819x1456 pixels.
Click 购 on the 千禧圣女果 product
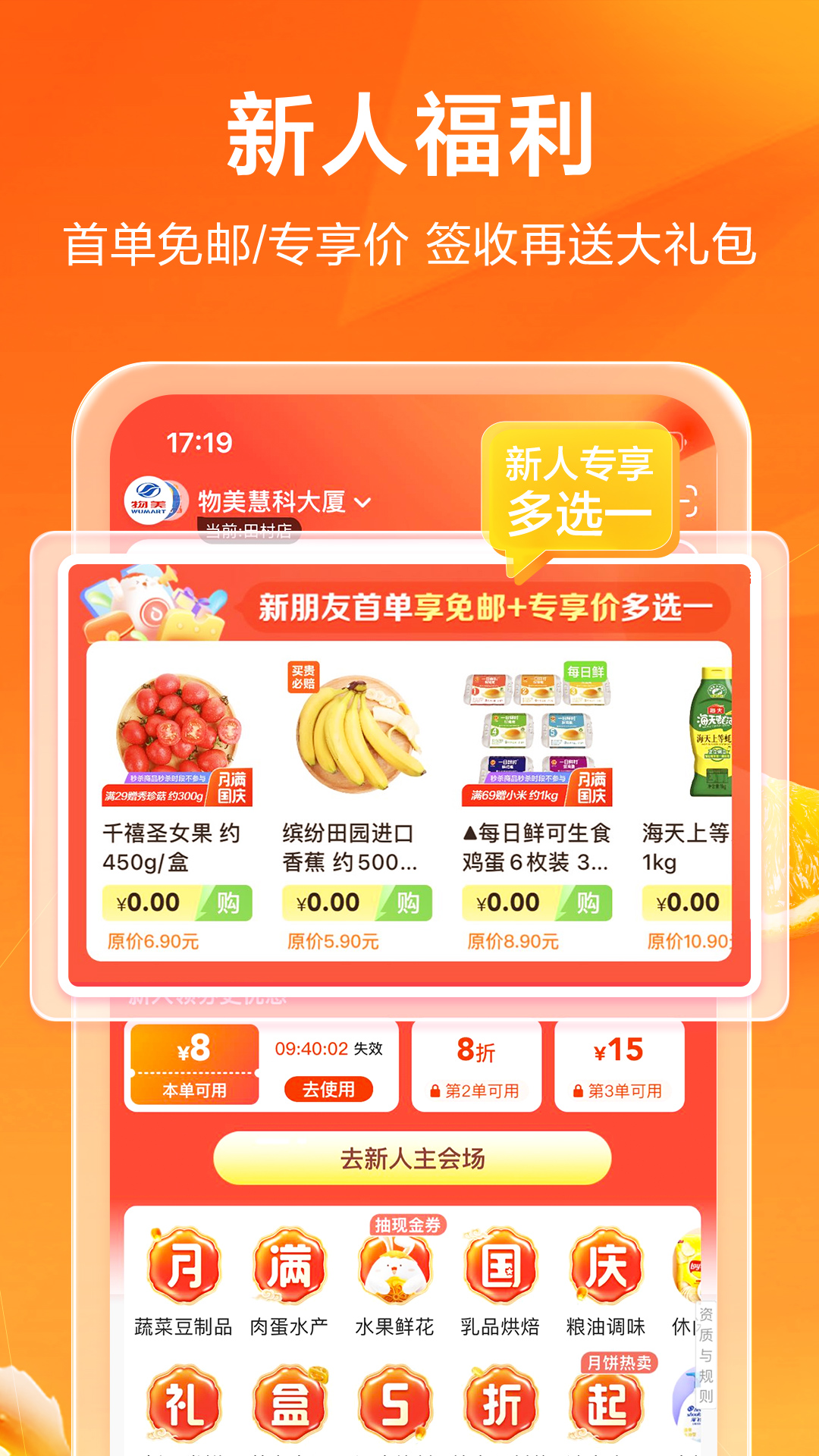227,903
